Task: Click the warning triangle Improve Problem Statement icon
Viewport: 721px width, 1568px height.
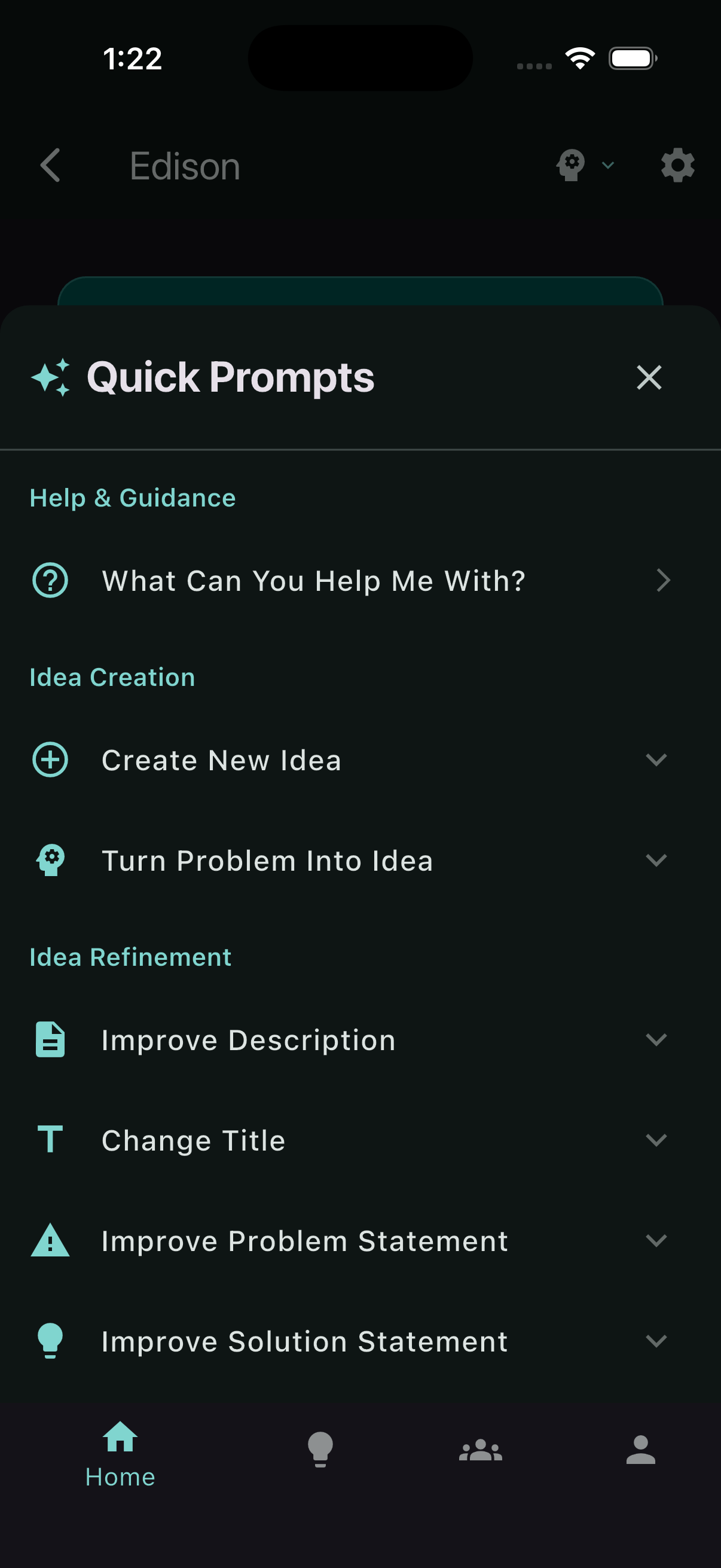Action: point(50,1240)
